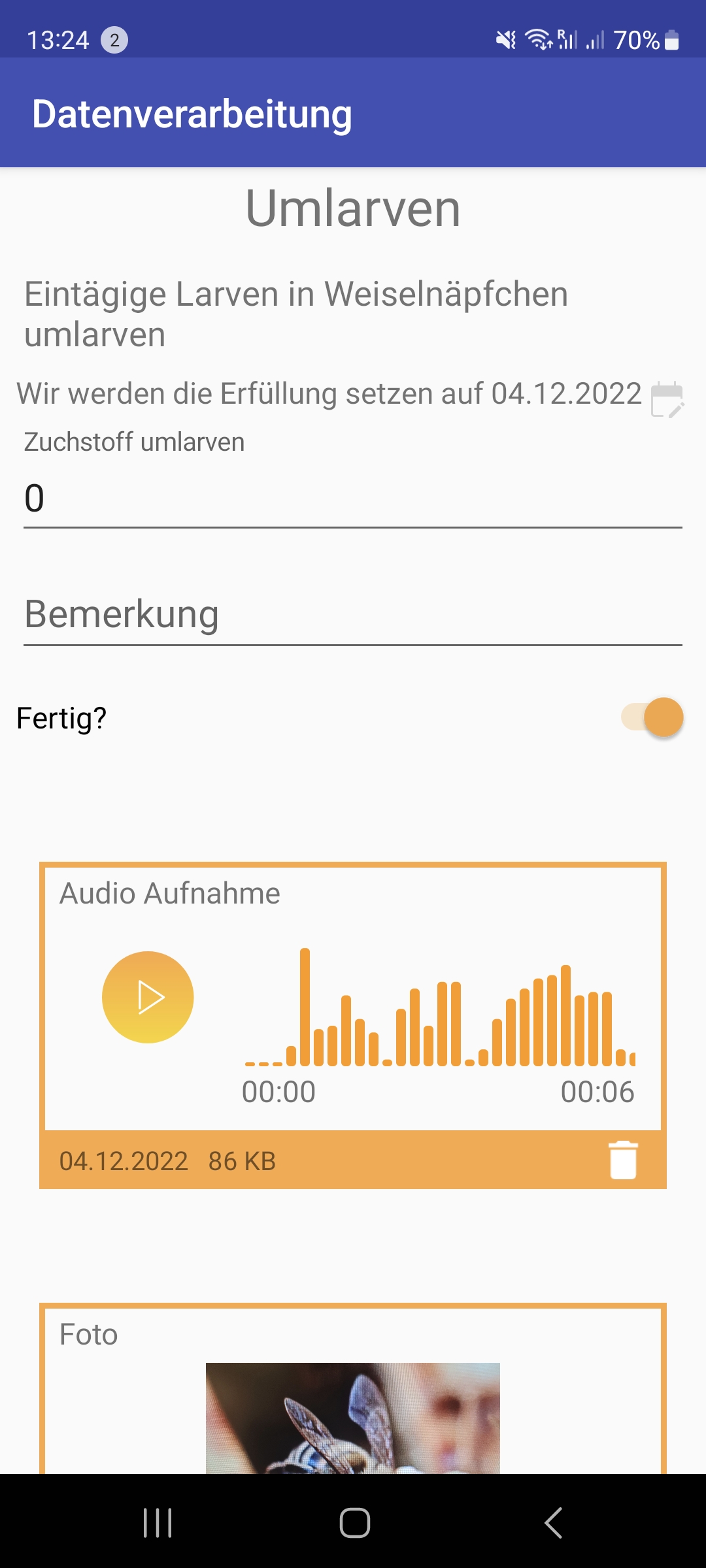This screenshot has height=1568, width=706.
Task: Tap the Zuchstoff umlarven number field
Action: point(353,498)
